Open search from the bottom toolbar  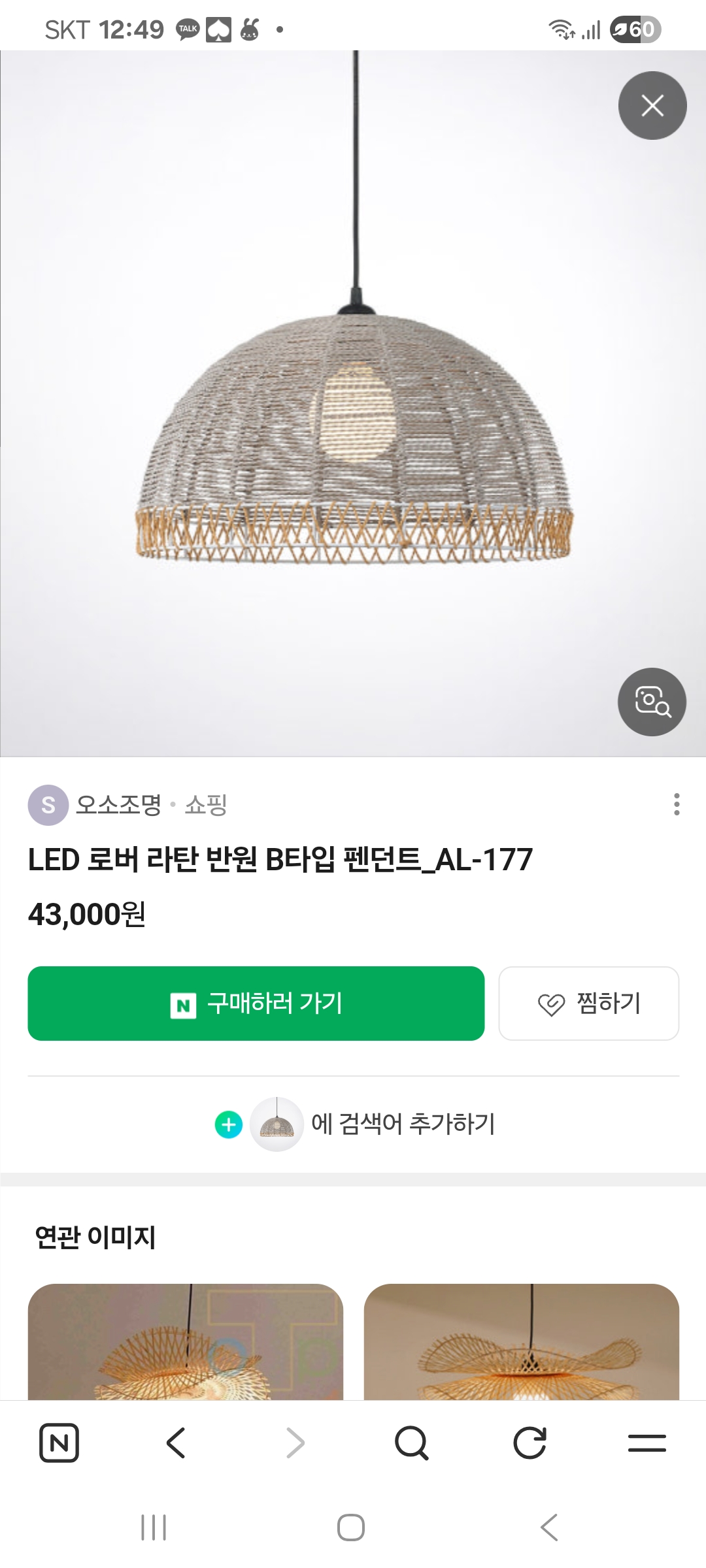click(411, 1443)
